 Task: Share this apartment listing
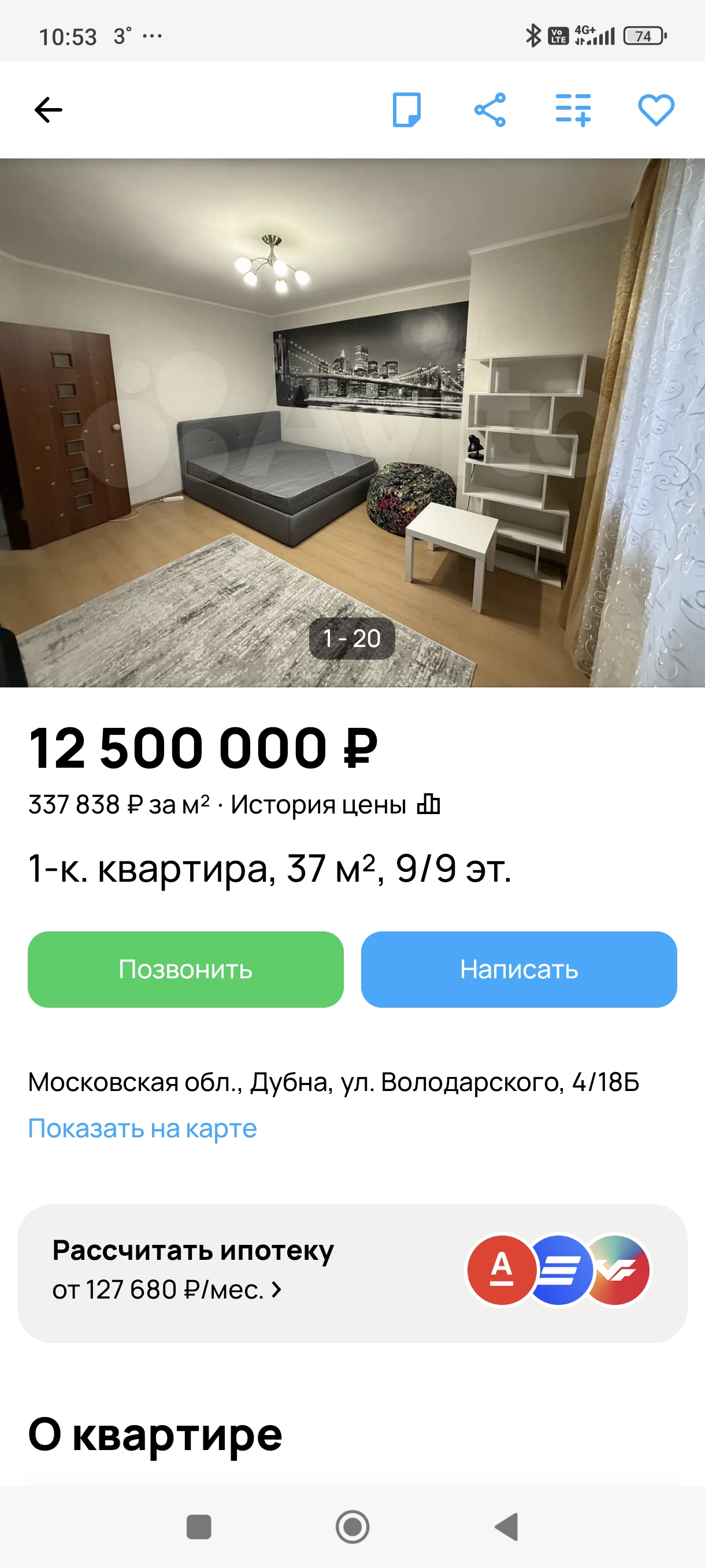489,110
